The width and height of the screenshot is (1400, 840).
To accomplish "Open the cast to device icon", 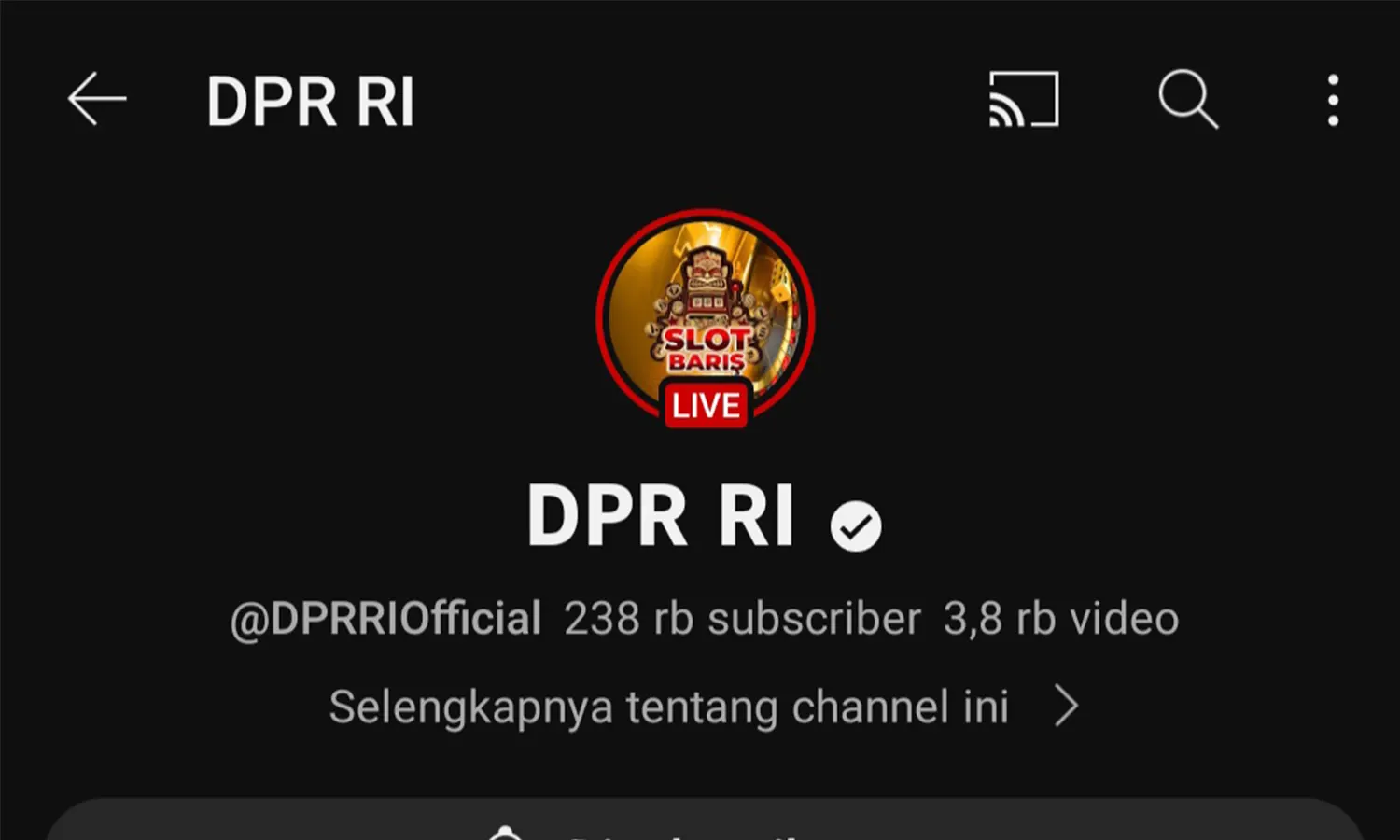I will 1024,99.
